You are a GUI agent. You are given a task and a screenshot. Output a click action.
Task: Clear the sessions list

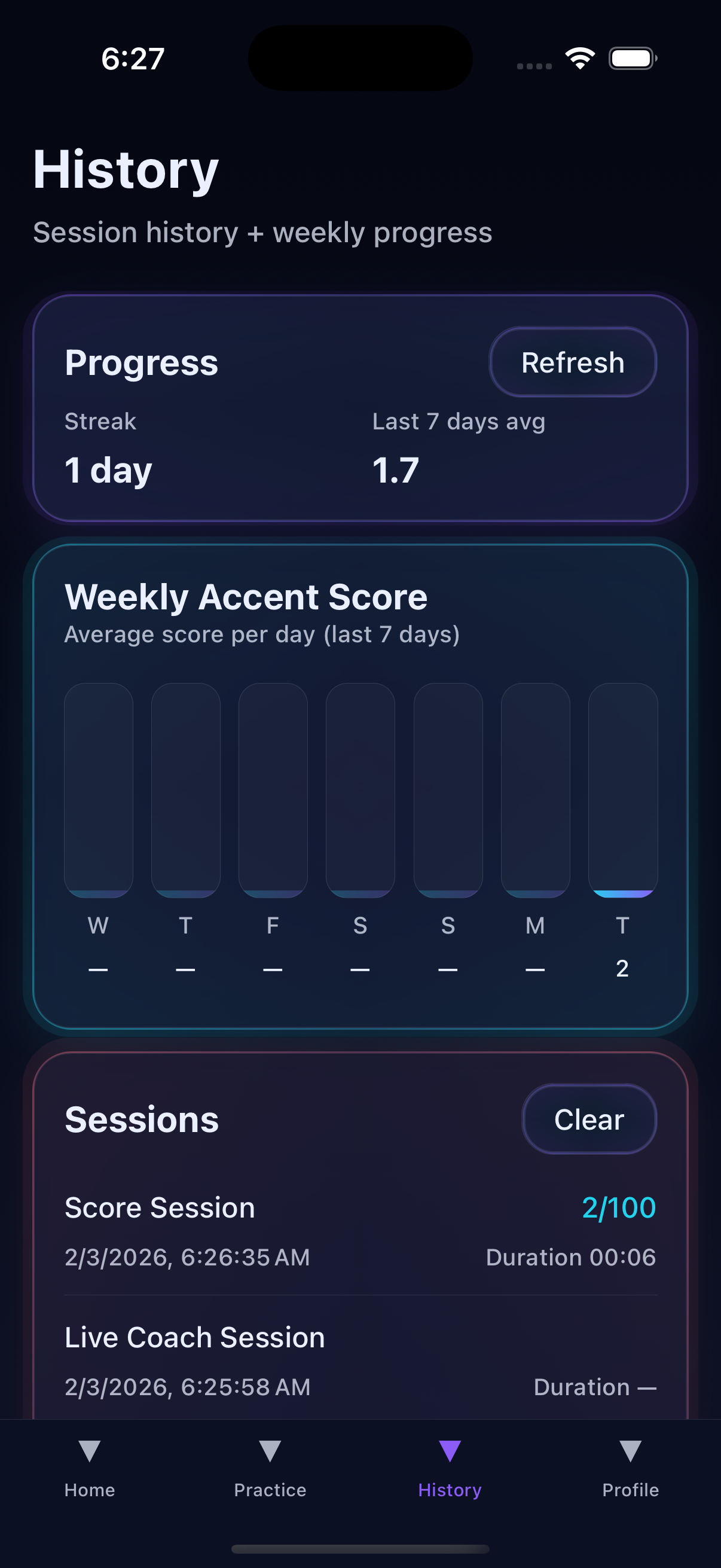tap(589, 1119)
